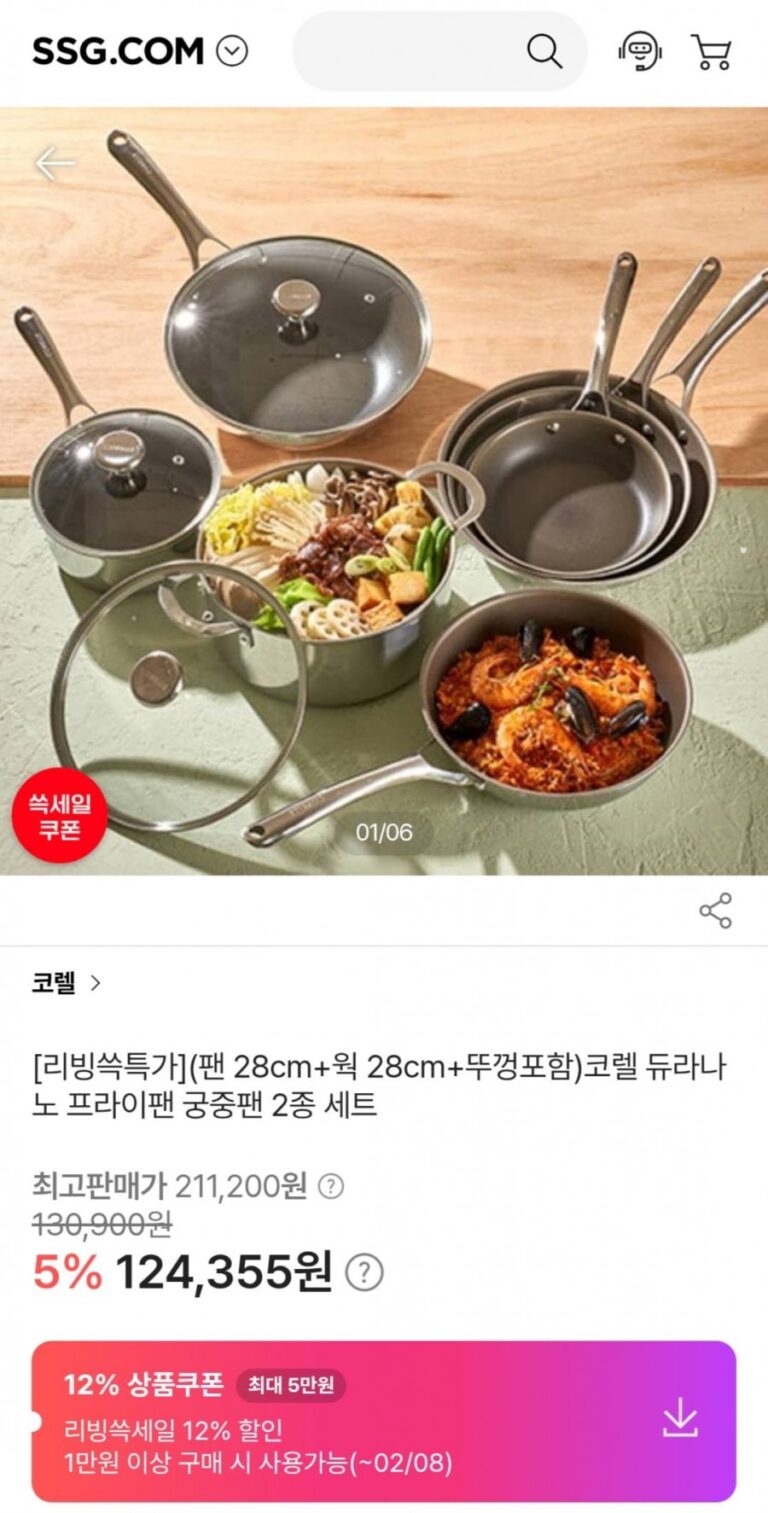
Task: Open the shopping cart
Action: 711,52
